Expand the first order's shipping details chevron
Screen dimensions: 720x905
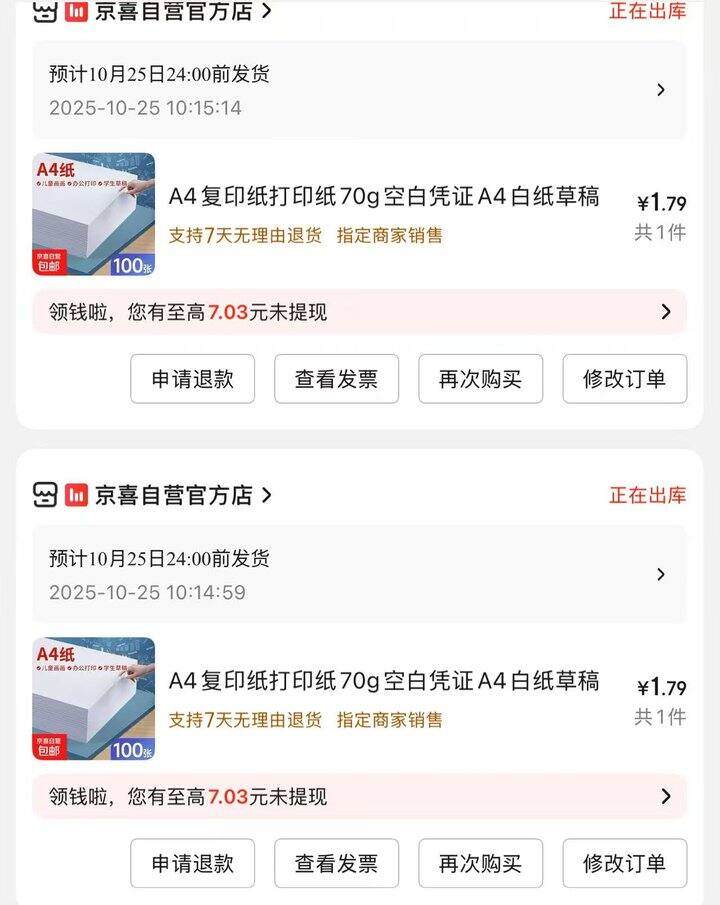660,90
